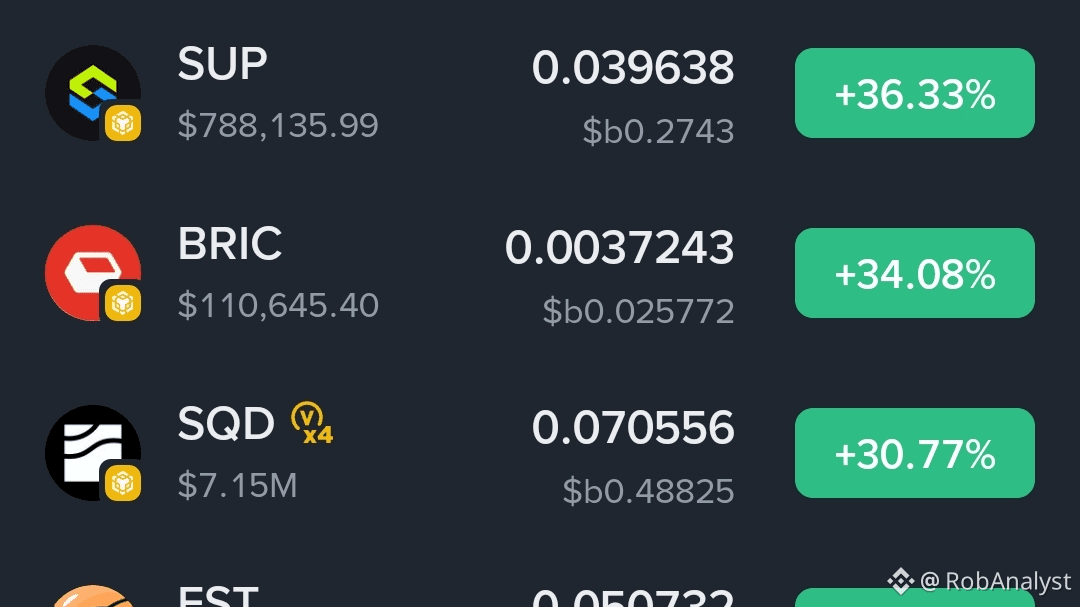Tap the +36.33% change button for SUP
Screen dimensions: 1080x607
(915, 93)
